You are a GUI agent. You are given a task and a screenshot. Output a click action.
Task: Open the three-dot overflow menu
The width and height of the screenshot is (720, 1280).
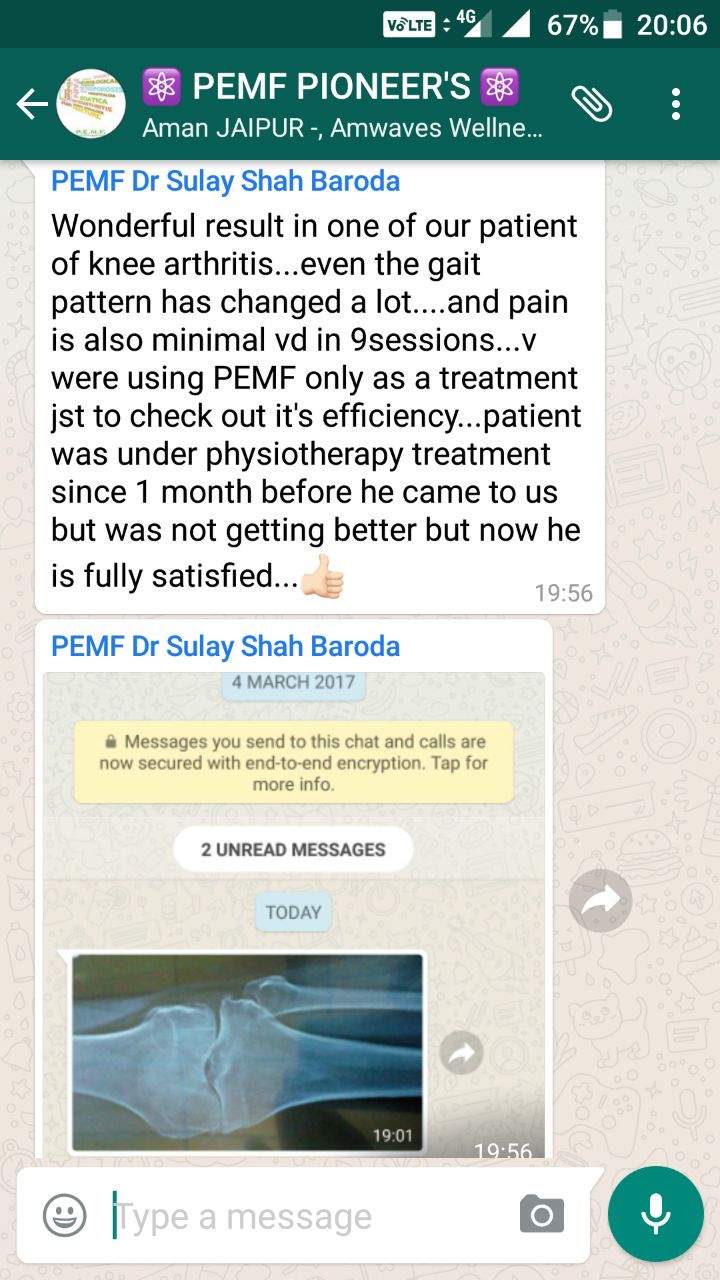[677, 104]
